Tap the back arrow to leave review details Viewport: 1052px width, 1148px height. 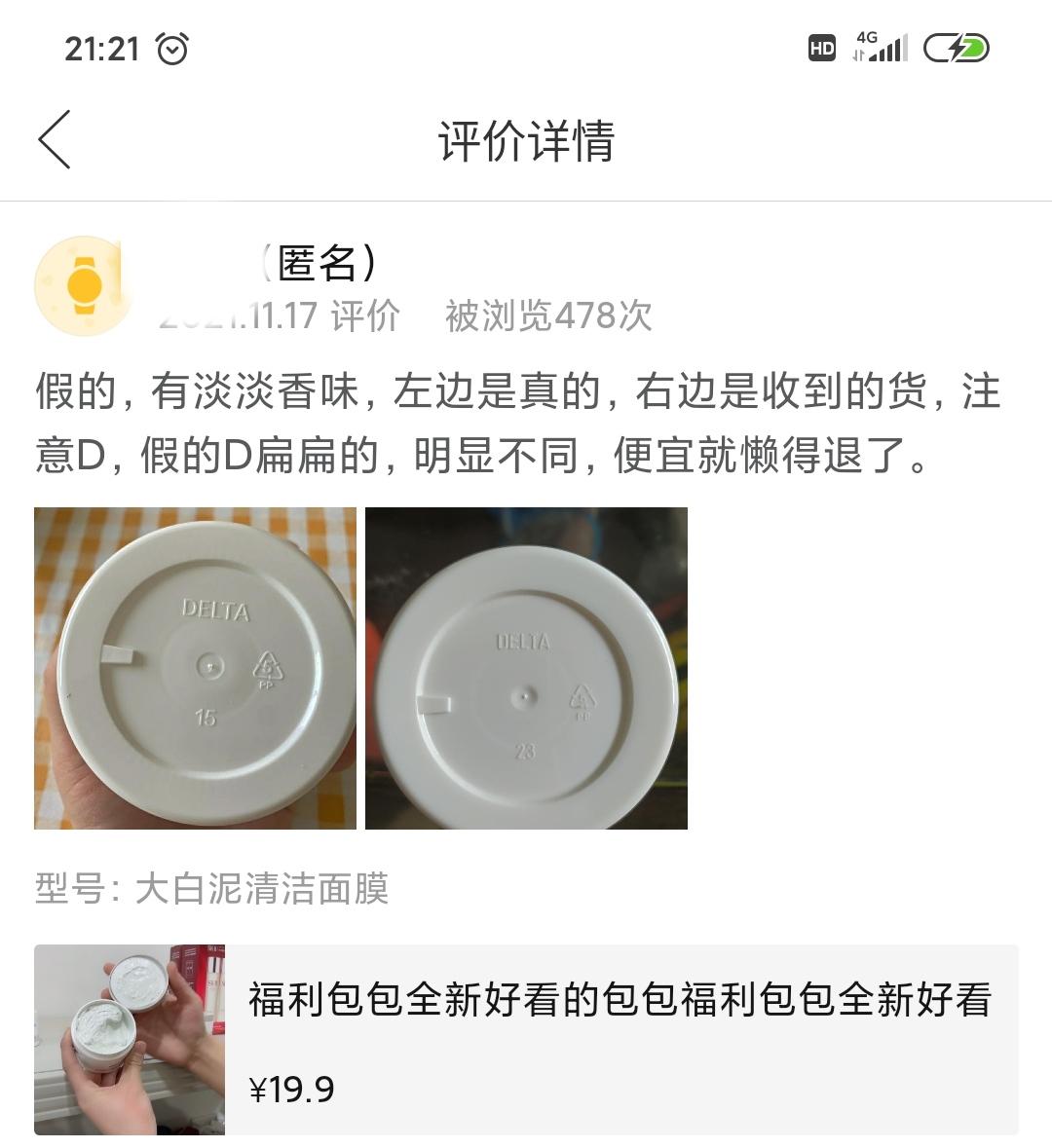click(x=56, y=140)
